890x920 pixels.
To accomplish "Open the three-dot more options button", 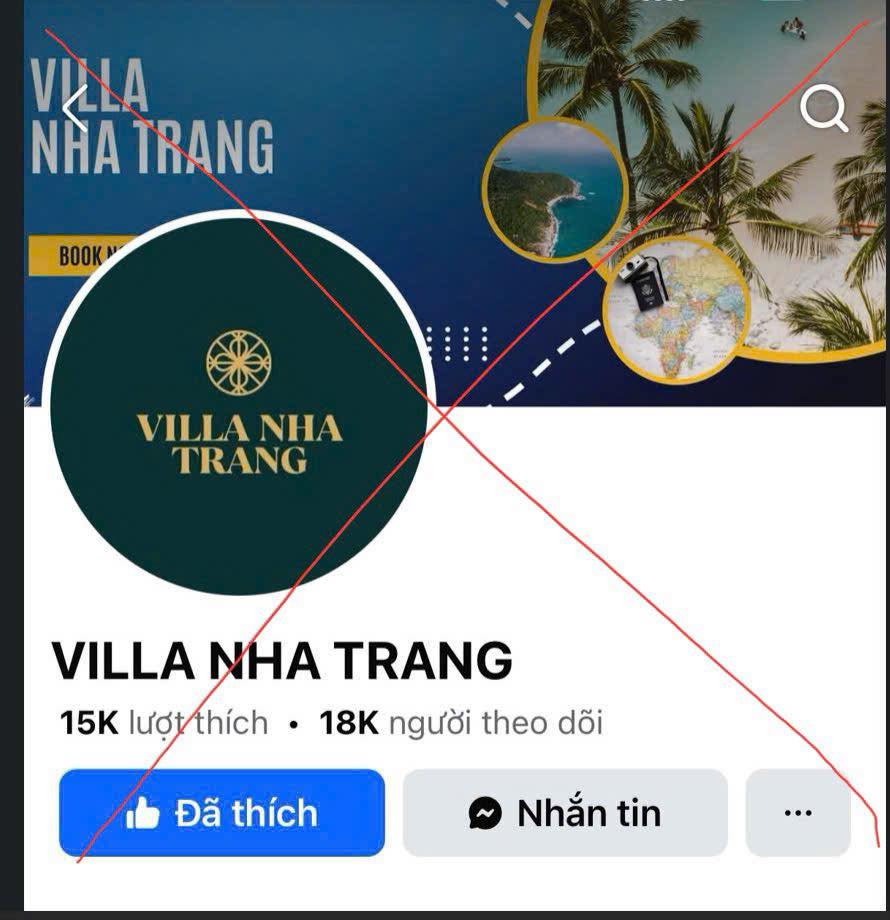I will click(798, 813).
